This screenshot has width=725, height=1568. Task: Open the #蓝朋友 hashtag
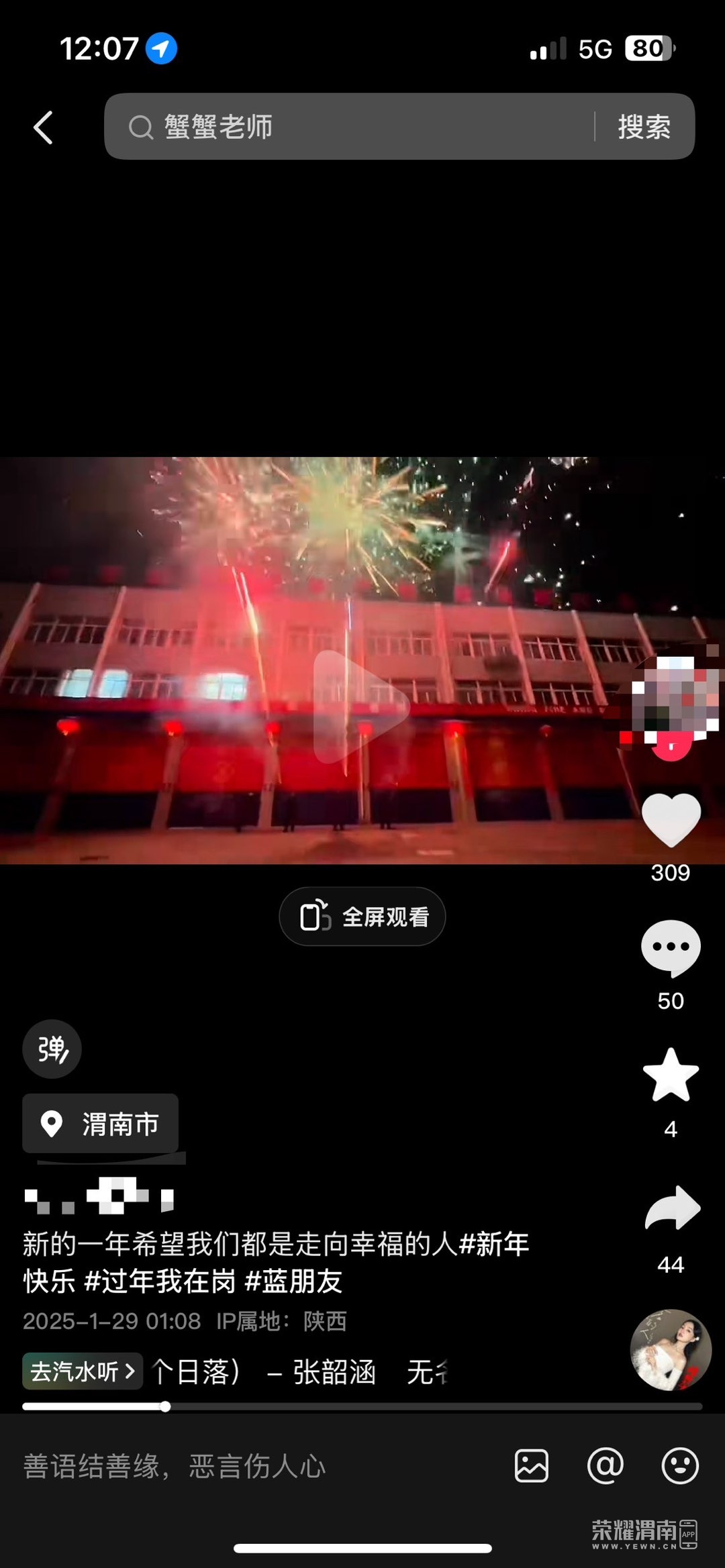[294, 1282]
